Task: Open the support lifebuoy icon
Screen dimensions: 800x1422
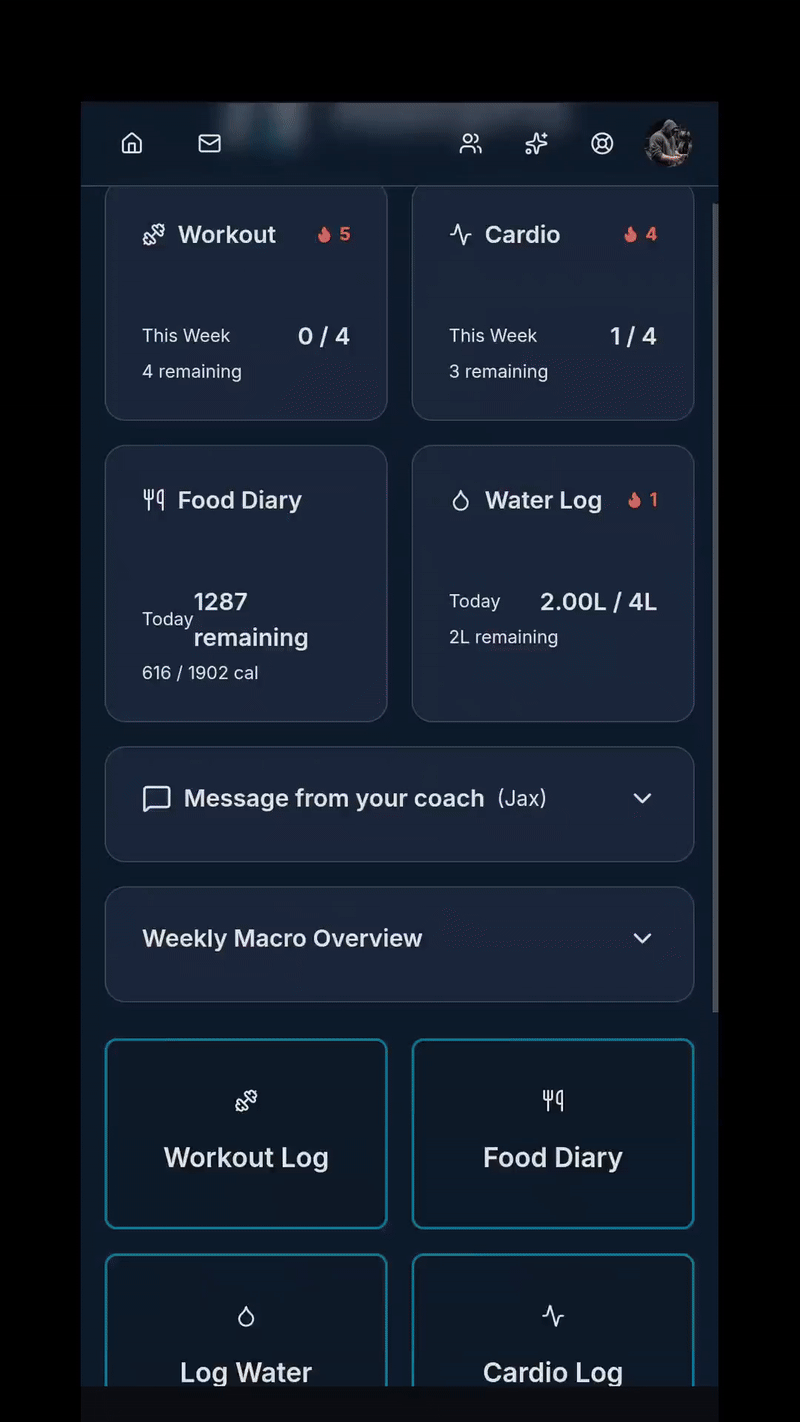Action: [x=602, y=144]
